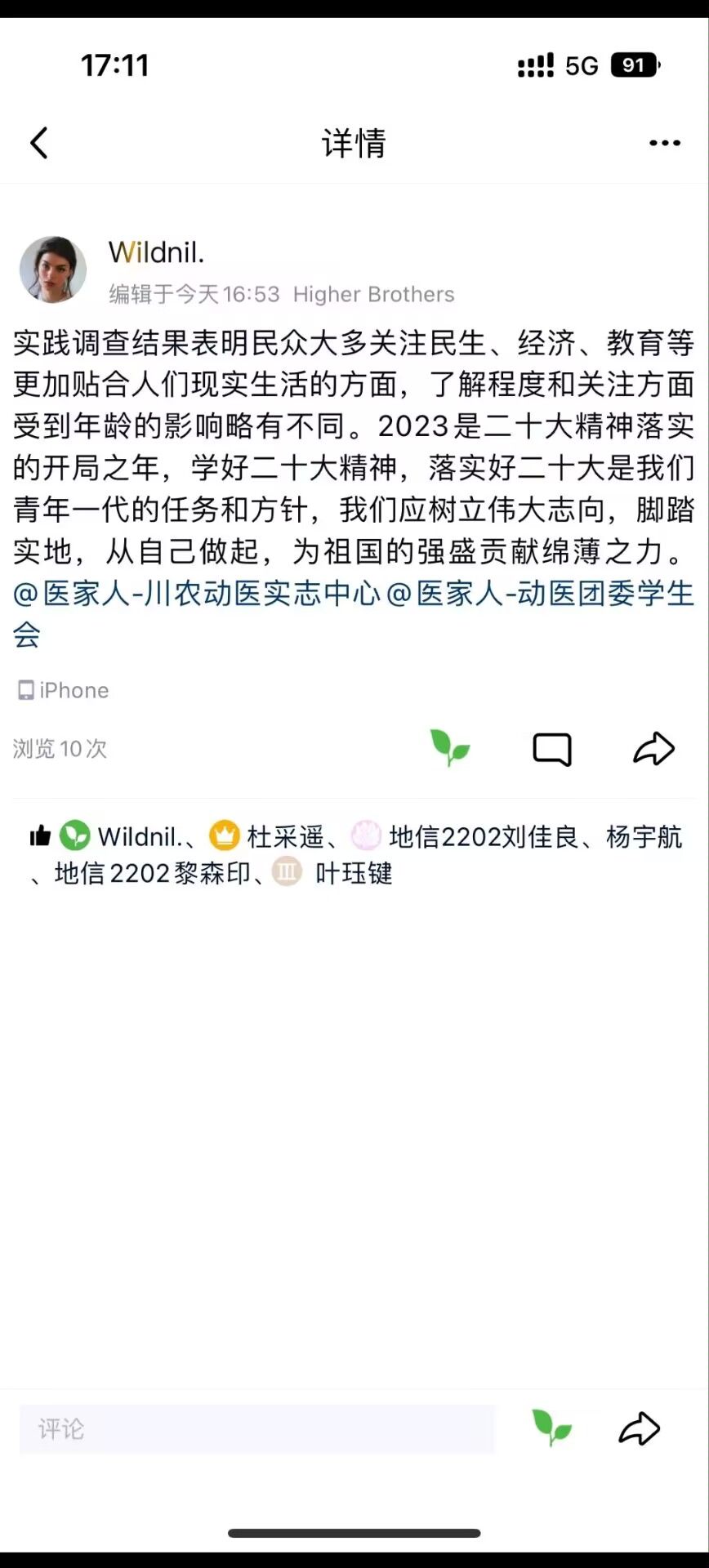Open the mention @医家人-川农动医实志中心
Viewport: 709px width, 1568px height.
196,594
